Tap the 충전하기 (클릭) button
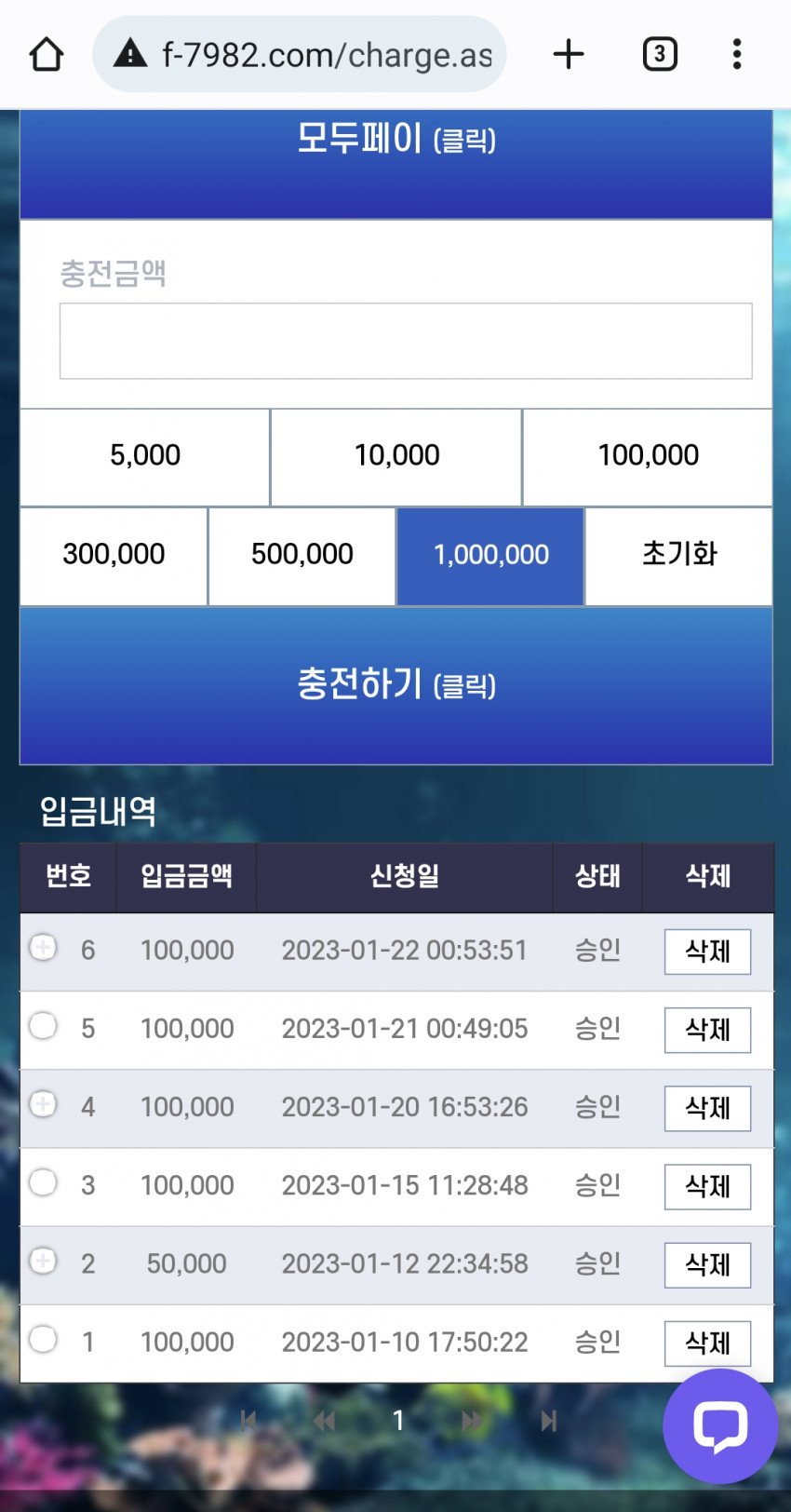Viewport: 791px width, 1512px height. (396, 685)
